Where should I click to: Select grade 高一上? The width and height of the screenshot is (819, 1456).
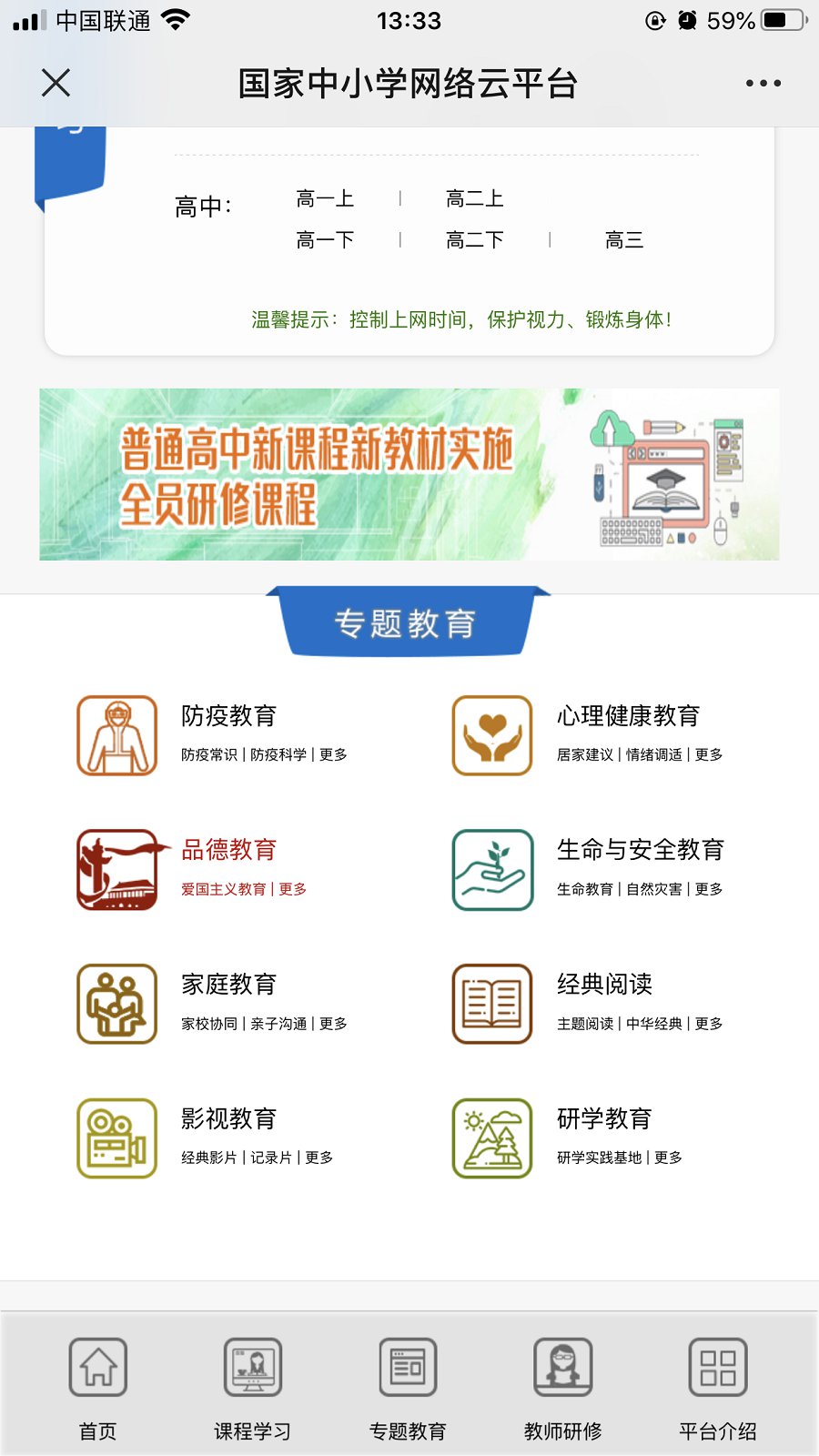point(325,198)
